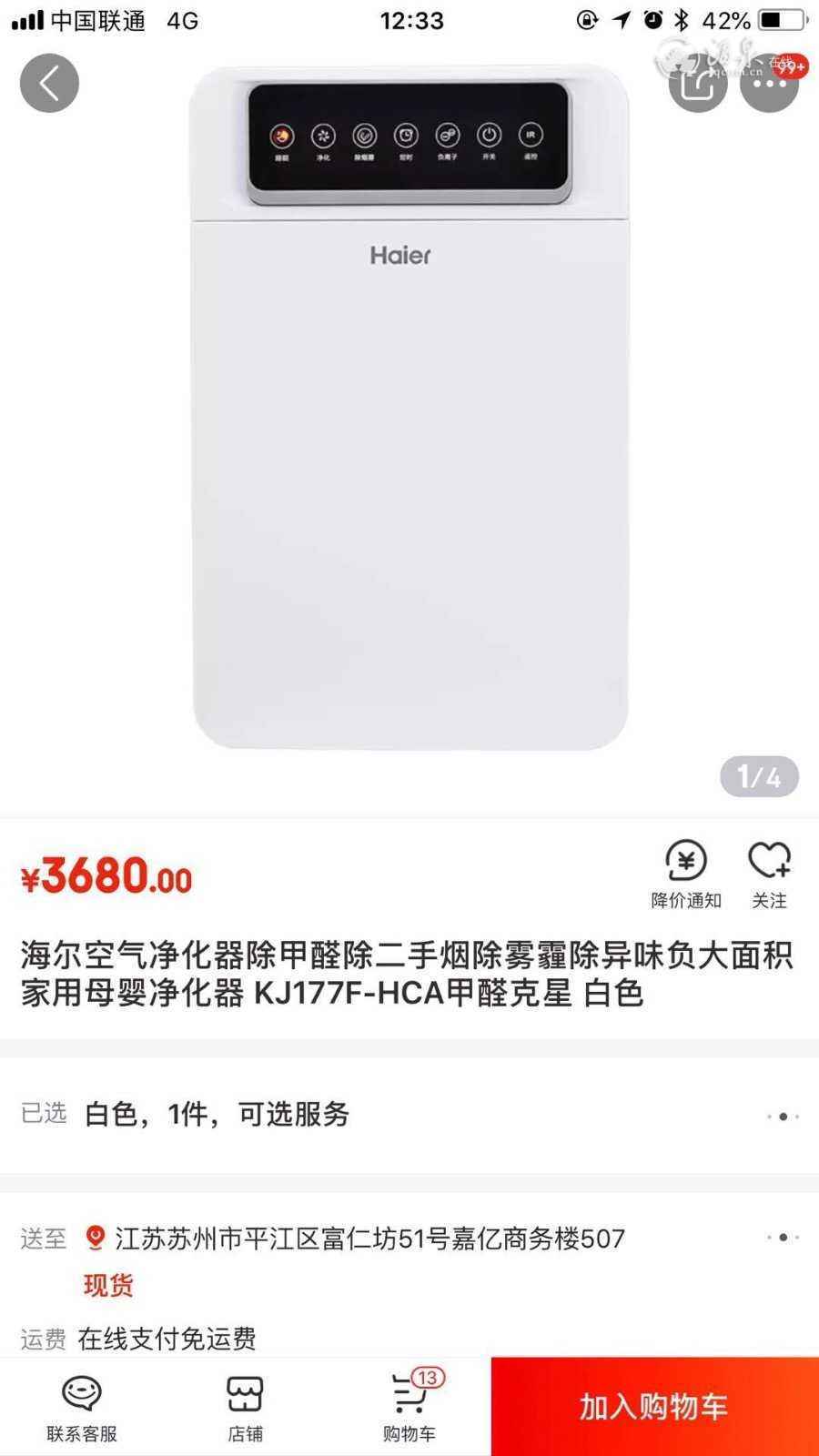
Task: Open the more options menu
Action: pos(769,84)
